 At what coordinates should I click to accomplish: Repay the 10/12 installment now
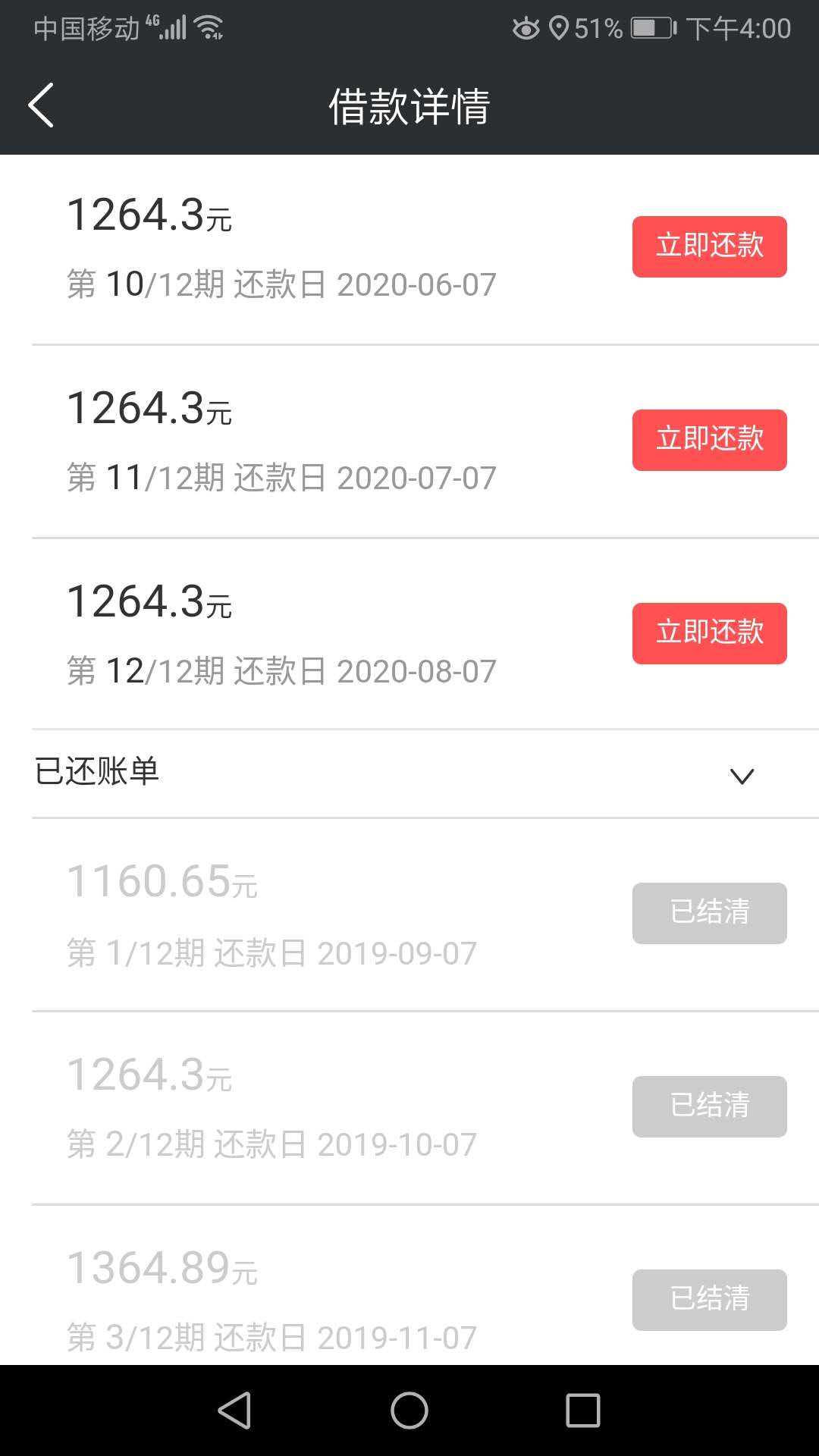tap(709, 246)
